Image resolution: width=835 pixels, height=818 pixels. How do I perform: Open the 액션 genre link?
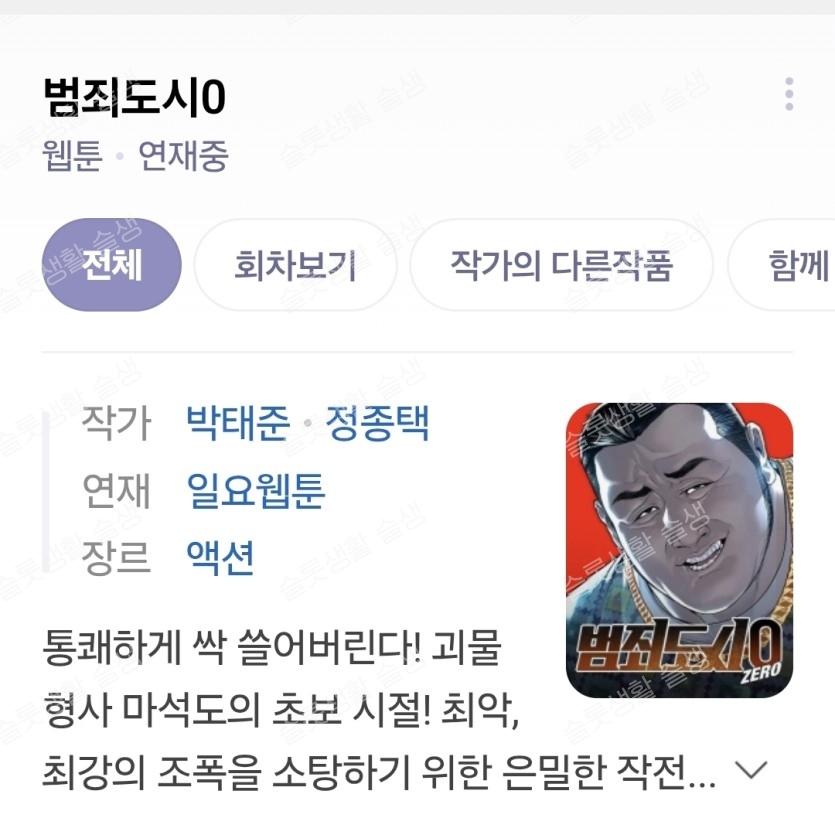[220, 557]
